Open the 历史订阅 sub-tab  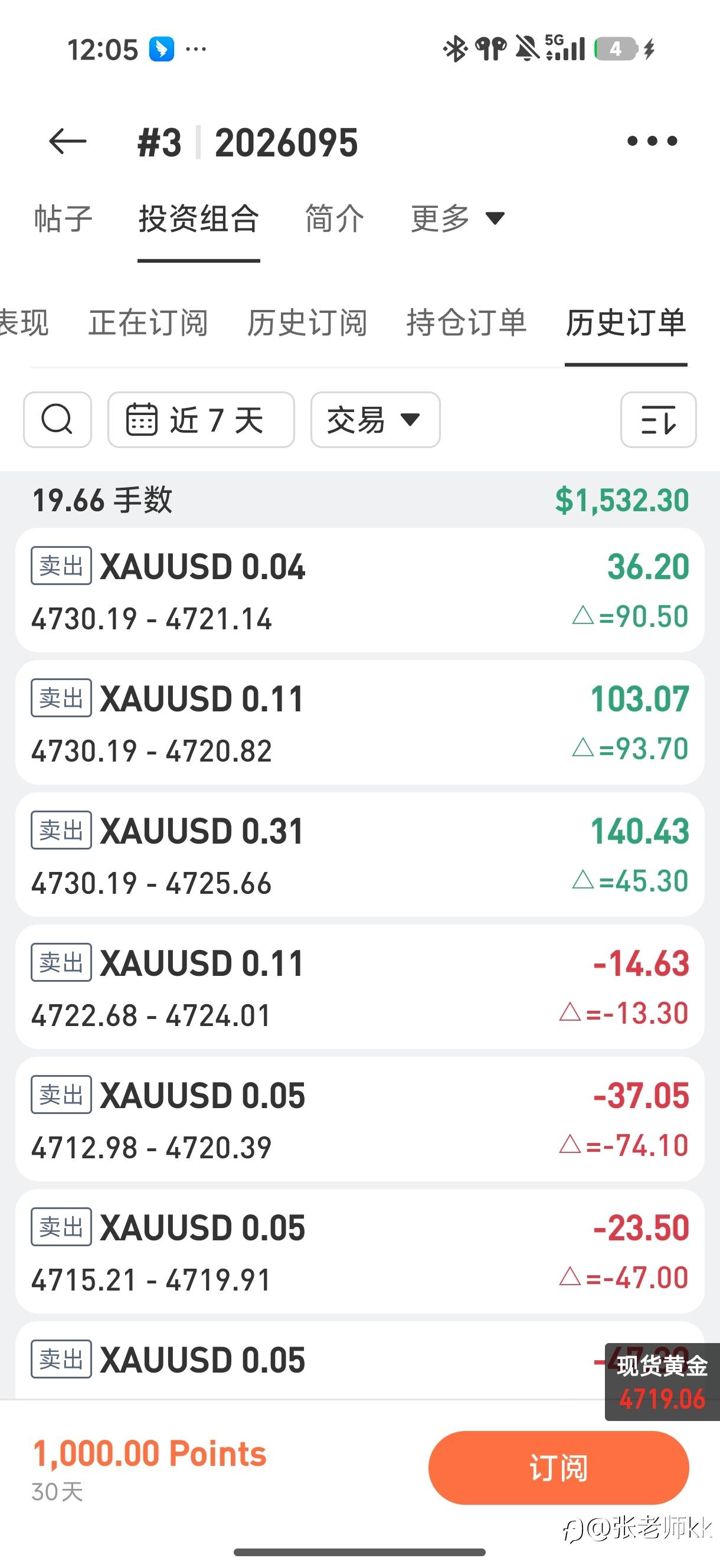coord(307,322)
